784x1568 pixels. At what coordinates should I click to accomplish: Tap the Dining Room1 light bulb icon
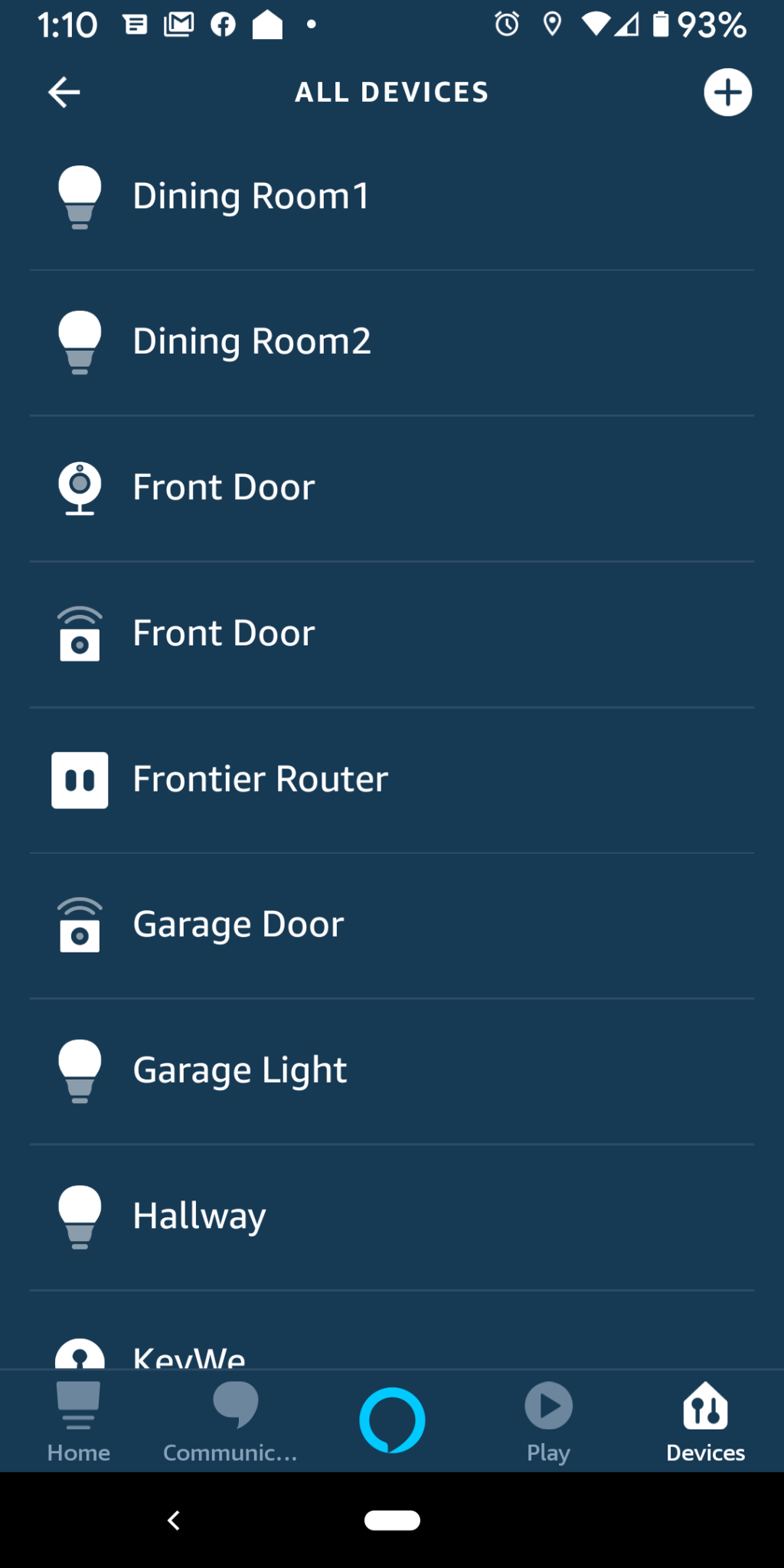click(x=80, y=195)
